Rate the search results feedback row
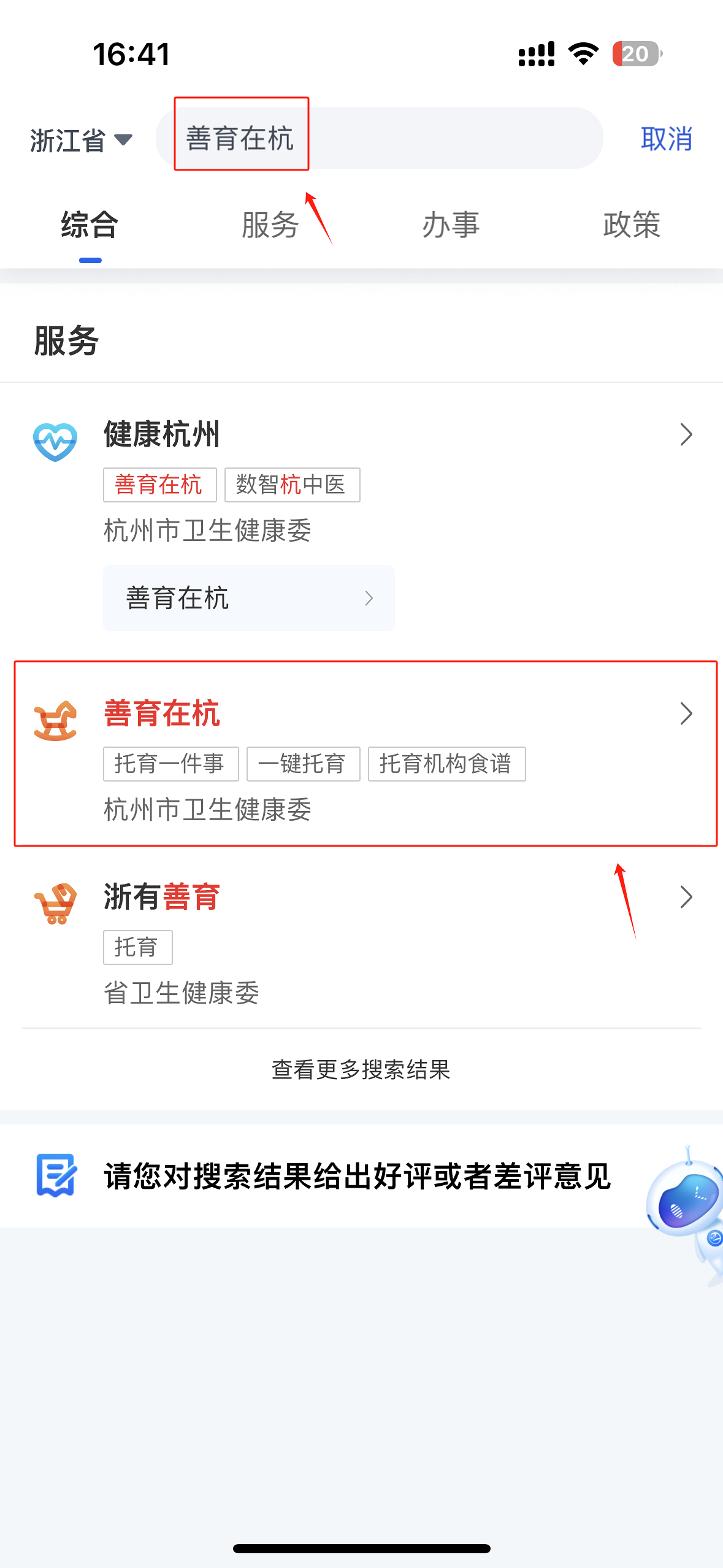Image resolution: width=723 pixels, height=1568 pixels. 356,1176
